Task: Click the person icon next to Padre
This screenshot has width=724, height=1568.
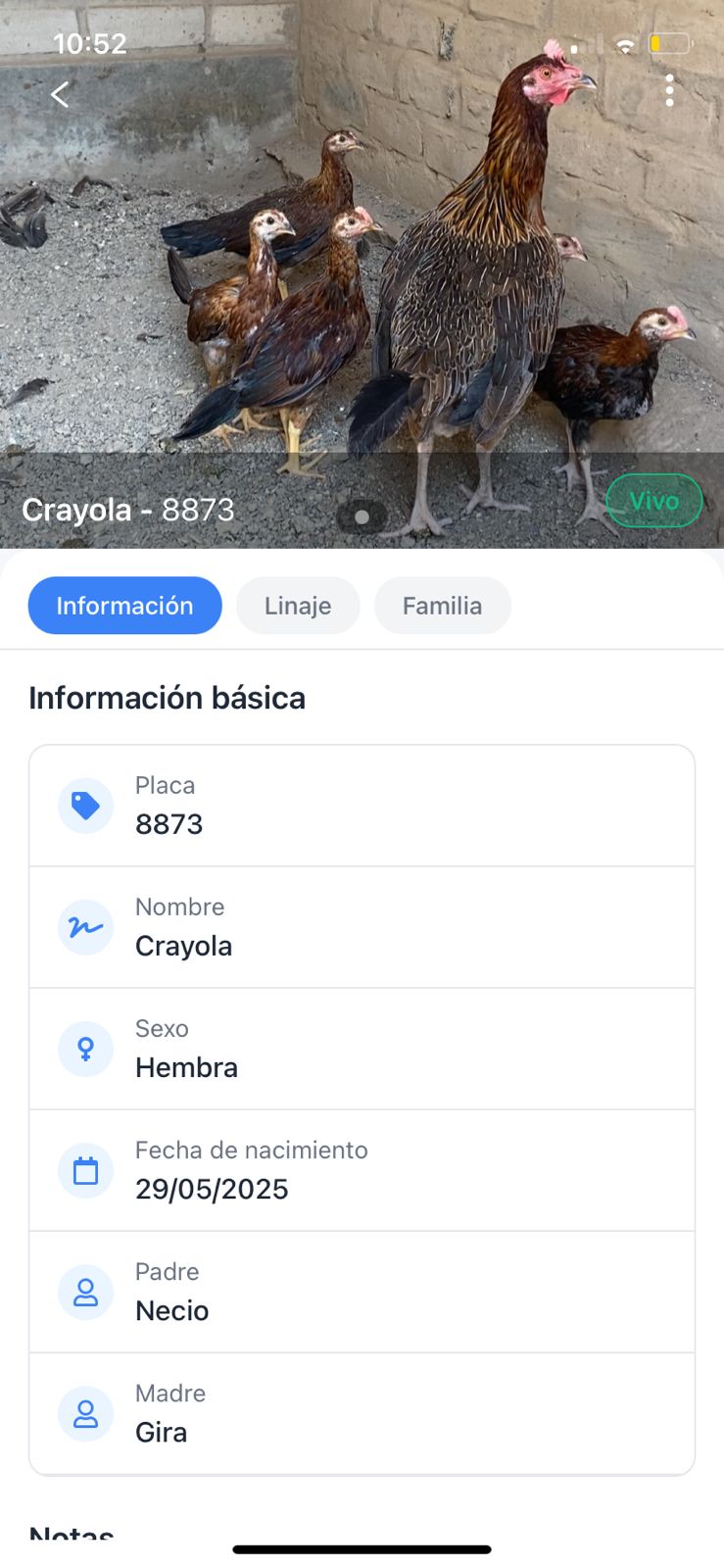Action: coord(85,1292)
